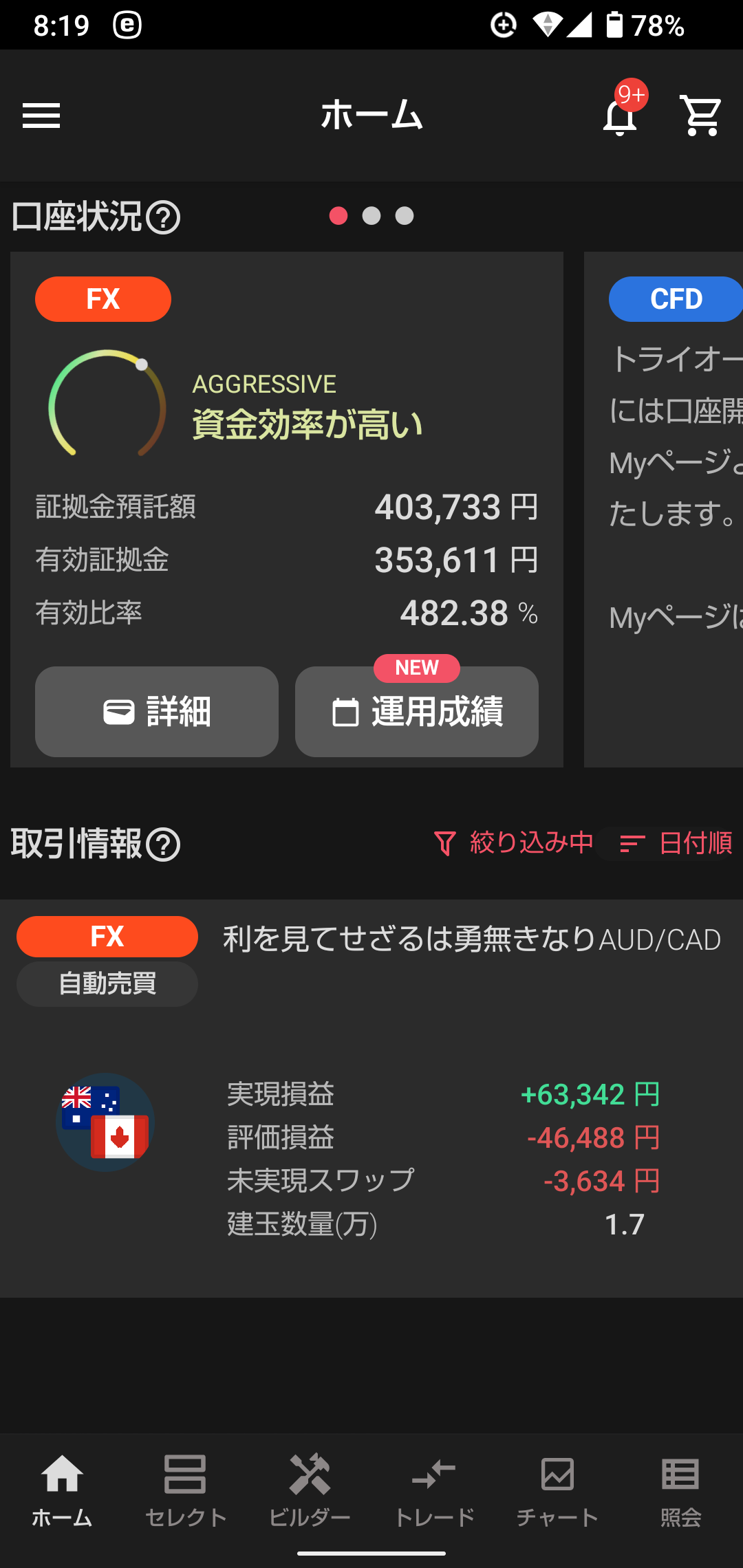Open the AUD/CAD auto-trade card
This screenshot has height=1568, width=743.
371,1100
